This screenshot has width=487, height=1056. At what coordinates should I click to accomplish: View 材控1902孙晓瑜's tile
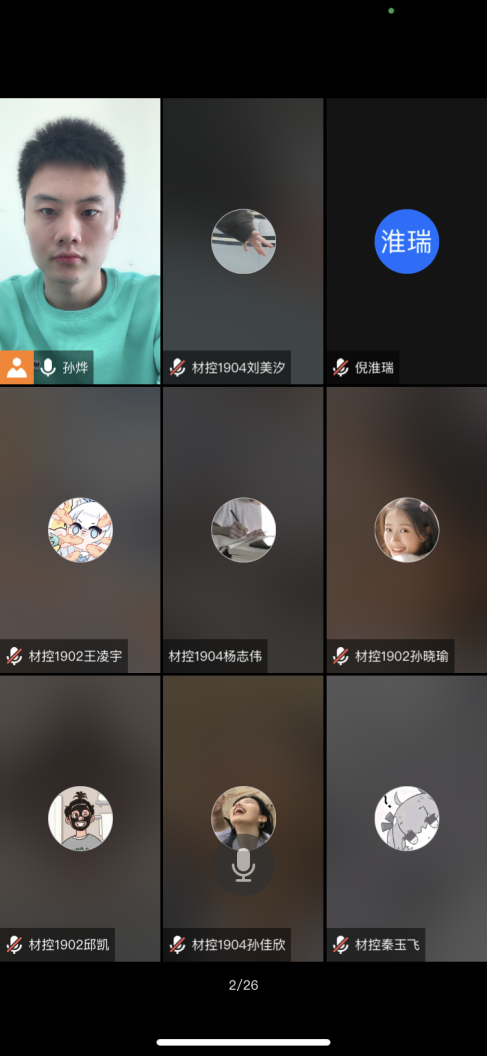coord(407,530)
